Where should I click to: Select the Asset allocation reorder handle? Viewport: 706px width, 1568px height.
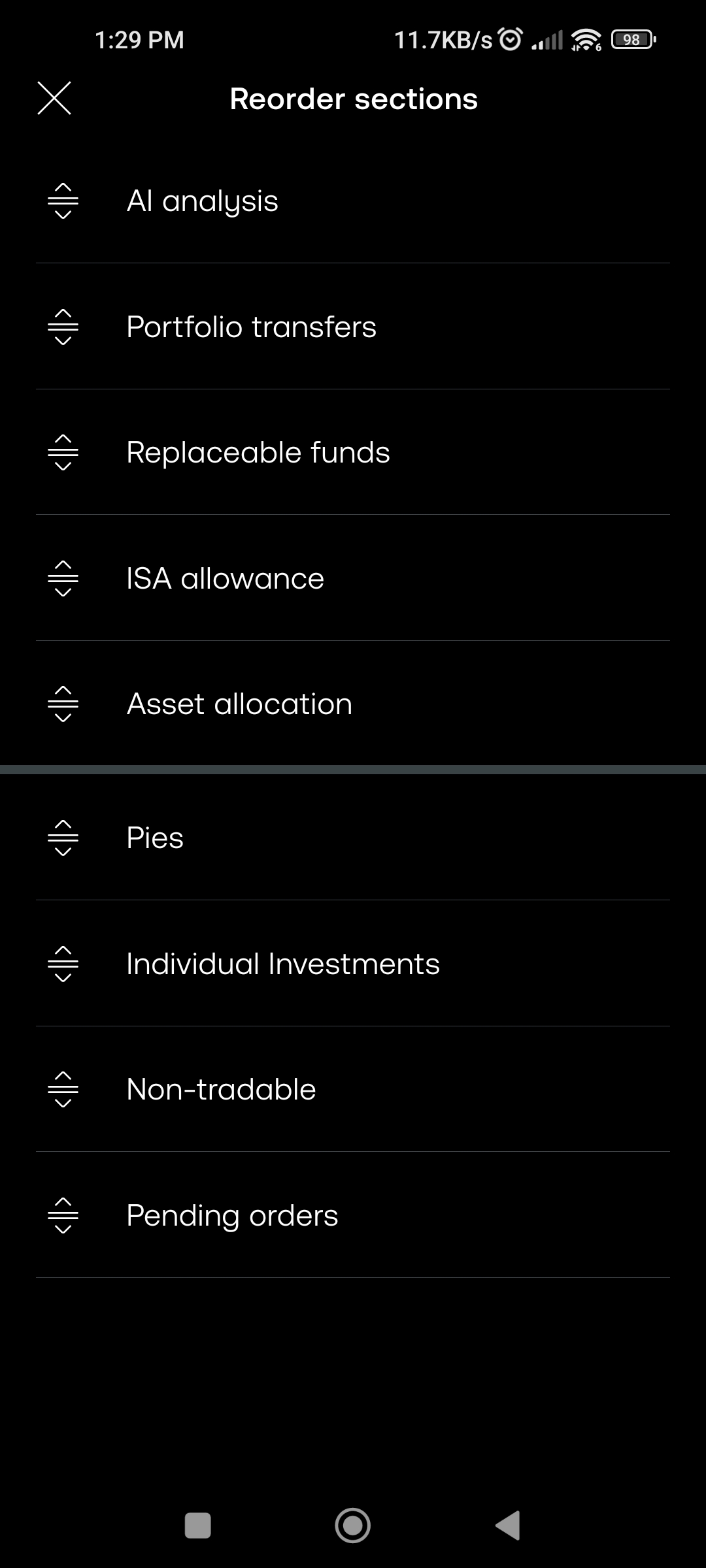tap(63, 704)
